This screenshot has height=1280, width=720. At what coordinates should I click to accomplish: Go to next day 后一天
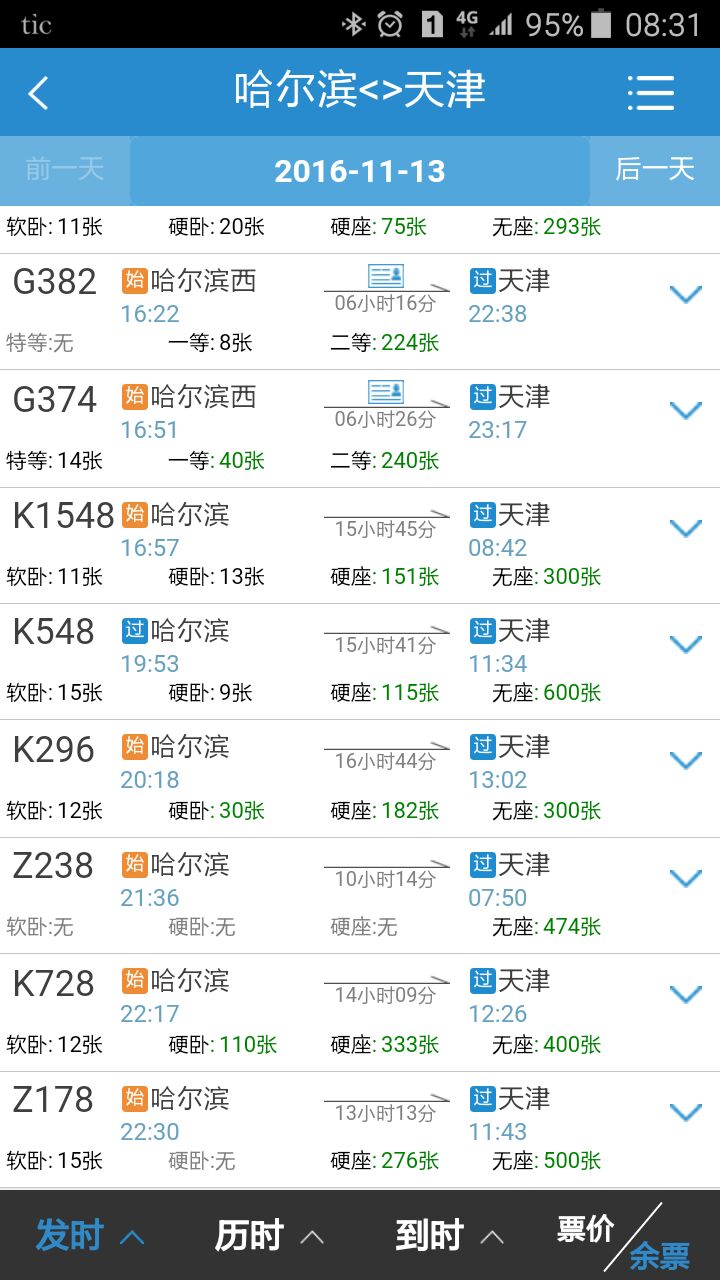point(655,170)
